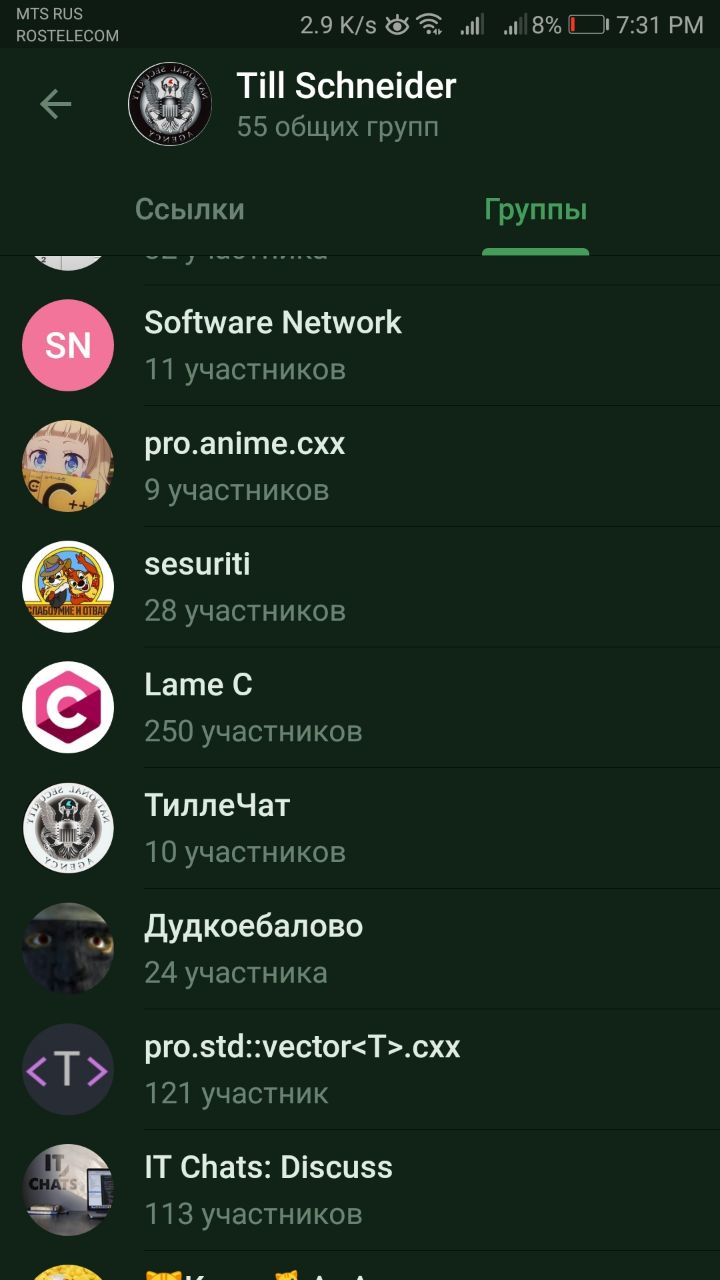Screen dimensions: 720x1280
Task: Open the pro.anime.cxx group
Action: tap(360, 466)
